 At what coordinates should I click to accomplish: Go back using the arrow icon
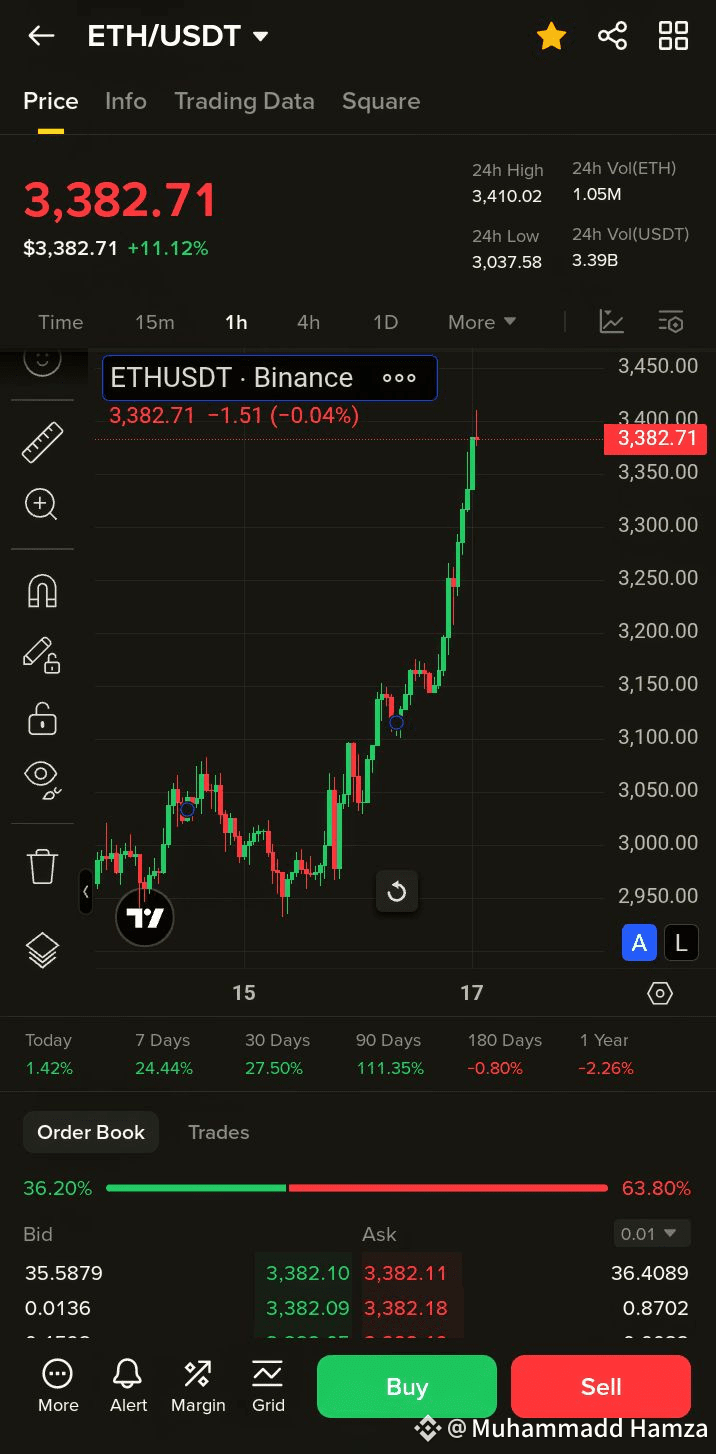click(x=41, y=36)
